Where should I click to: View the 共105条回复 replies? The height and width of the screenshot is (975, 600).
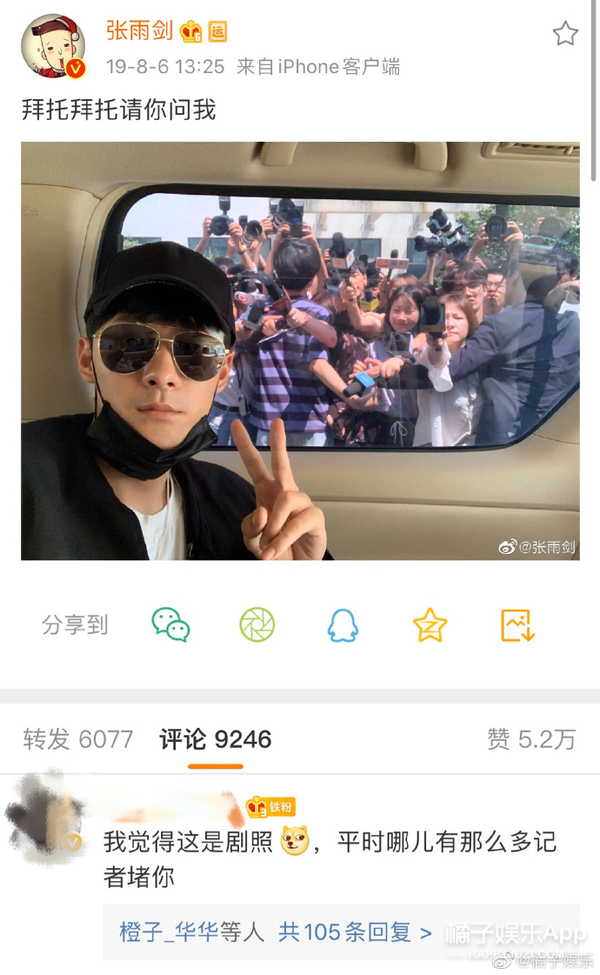(x=355, y=932)
